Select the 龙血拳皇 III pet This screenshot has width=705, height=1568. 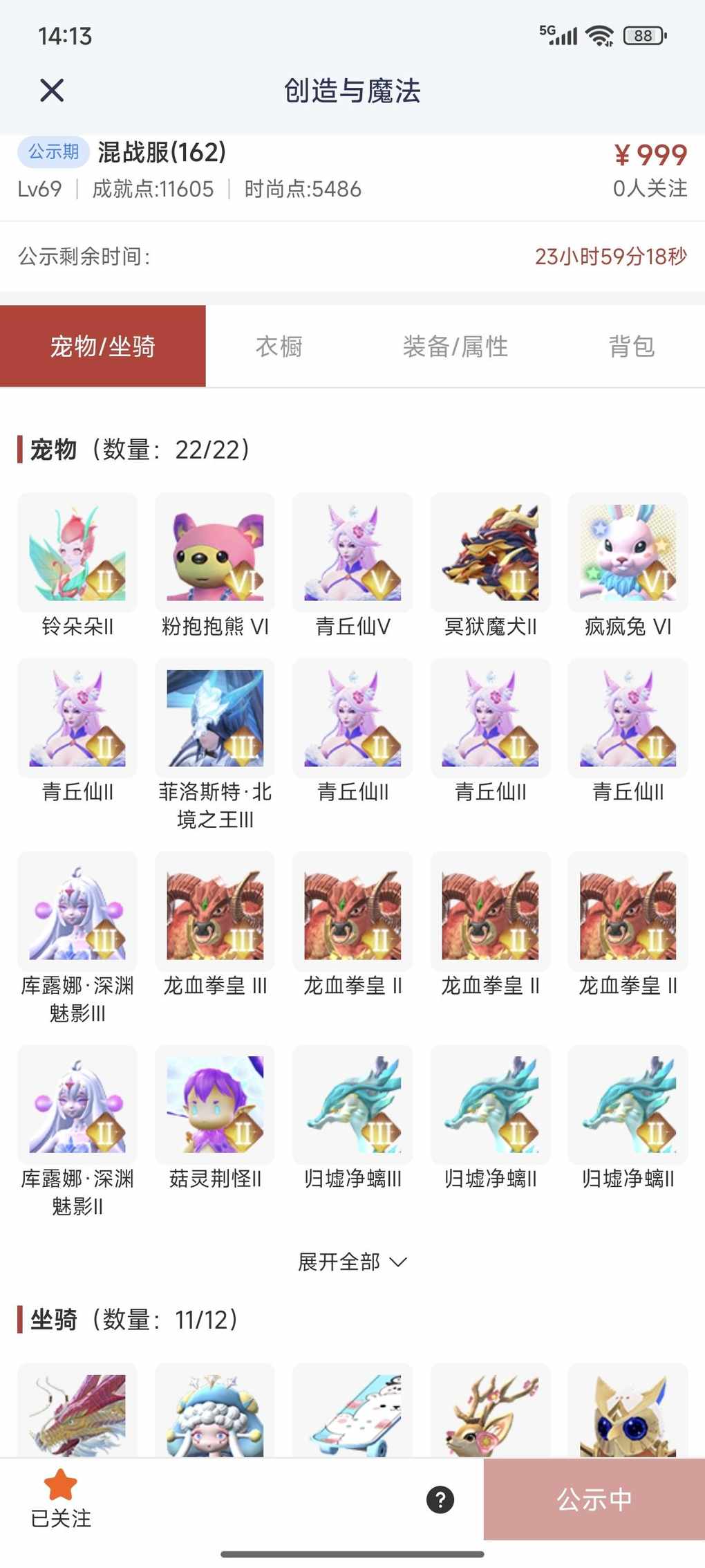coord(215,912)
